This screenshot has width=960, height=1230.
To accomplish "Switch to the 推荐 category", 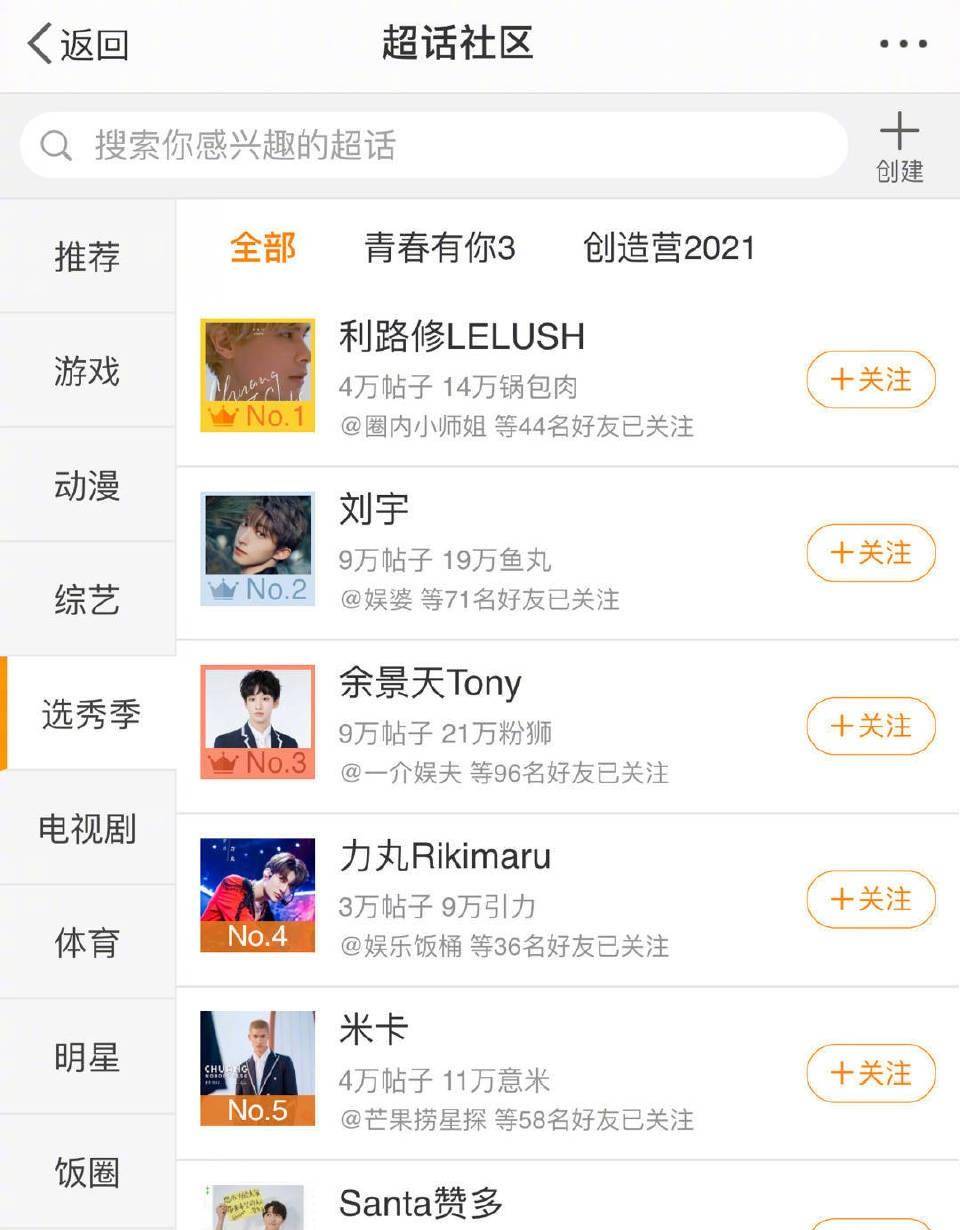I will point(87,257).
